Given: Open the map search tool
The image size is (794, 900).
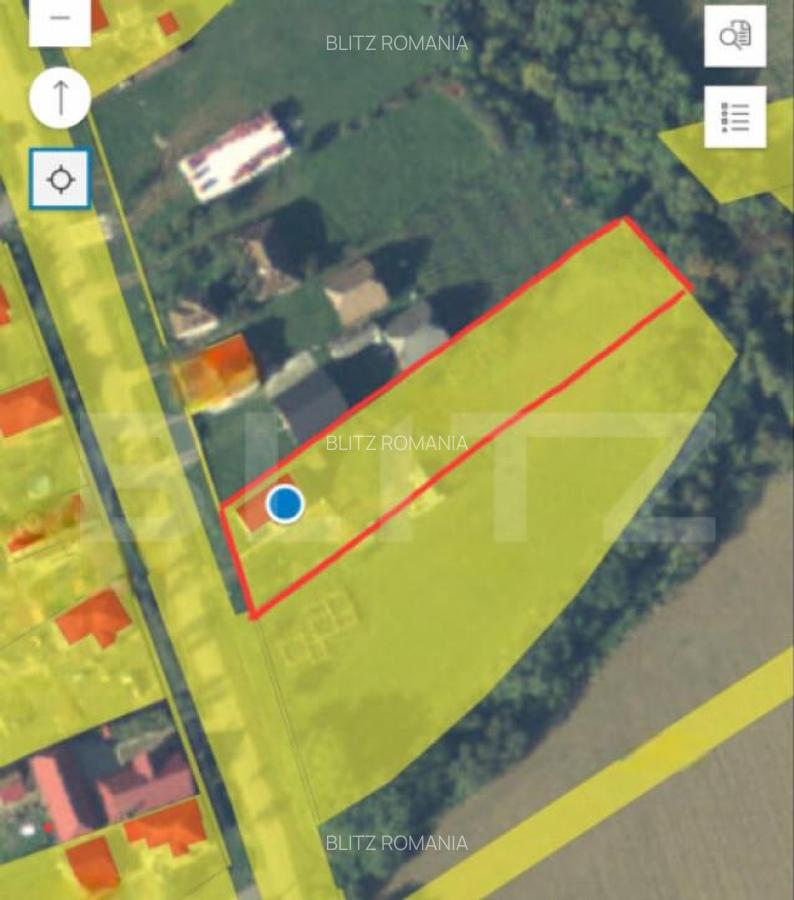Looking at the screenshot, I should click(x=735, y=36).
